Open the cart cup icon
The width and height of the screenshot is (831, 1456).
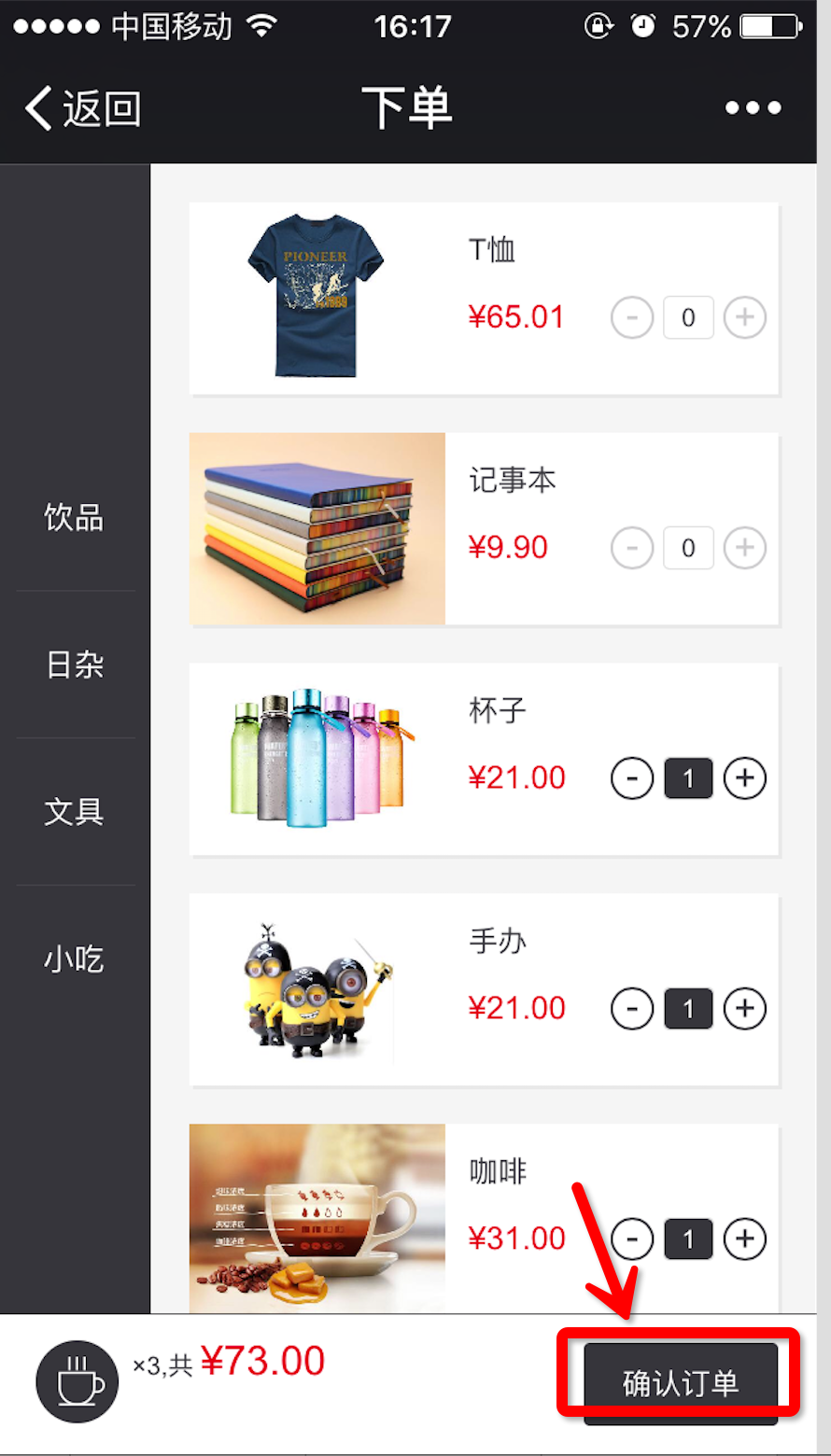77,1382
